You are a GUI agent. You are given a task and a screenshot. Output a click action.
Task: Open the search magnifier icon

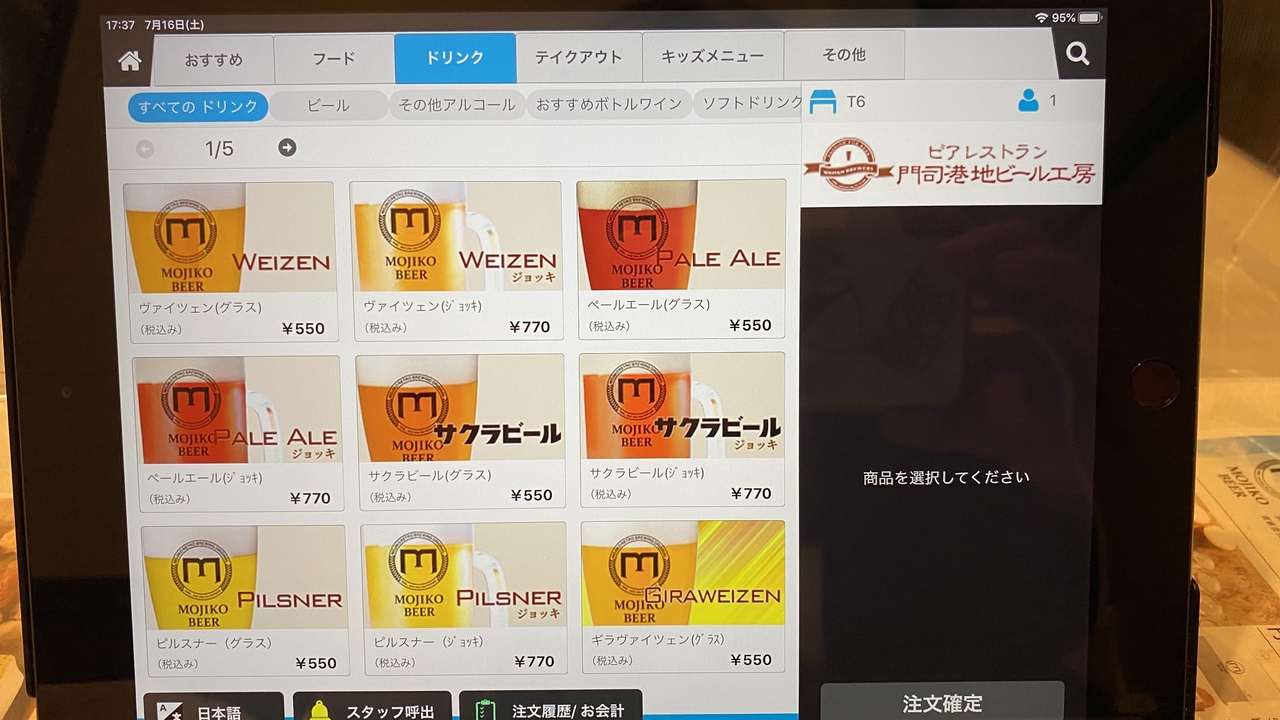(1077, 54)
